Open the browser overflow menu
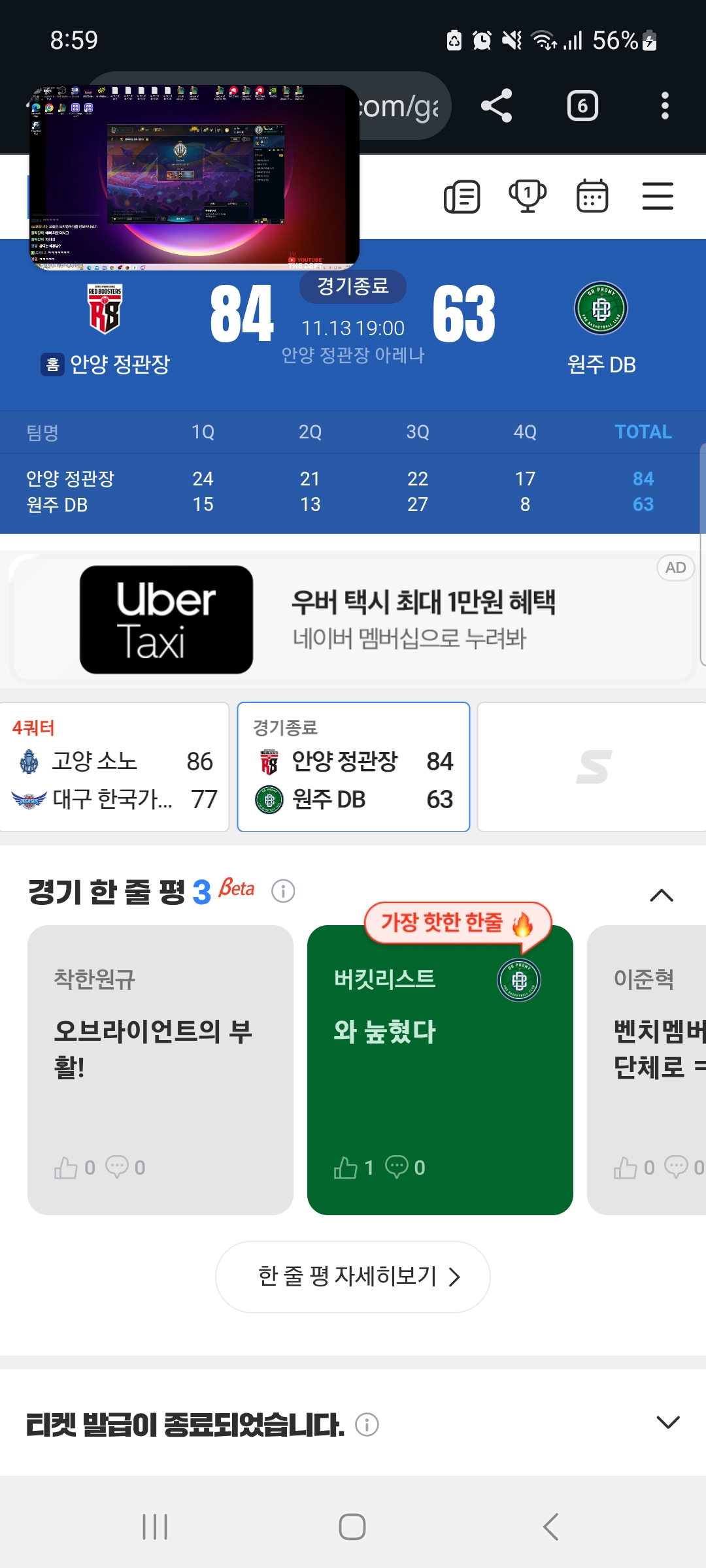This screenshot has height=1568, width=706. [664, 106]
